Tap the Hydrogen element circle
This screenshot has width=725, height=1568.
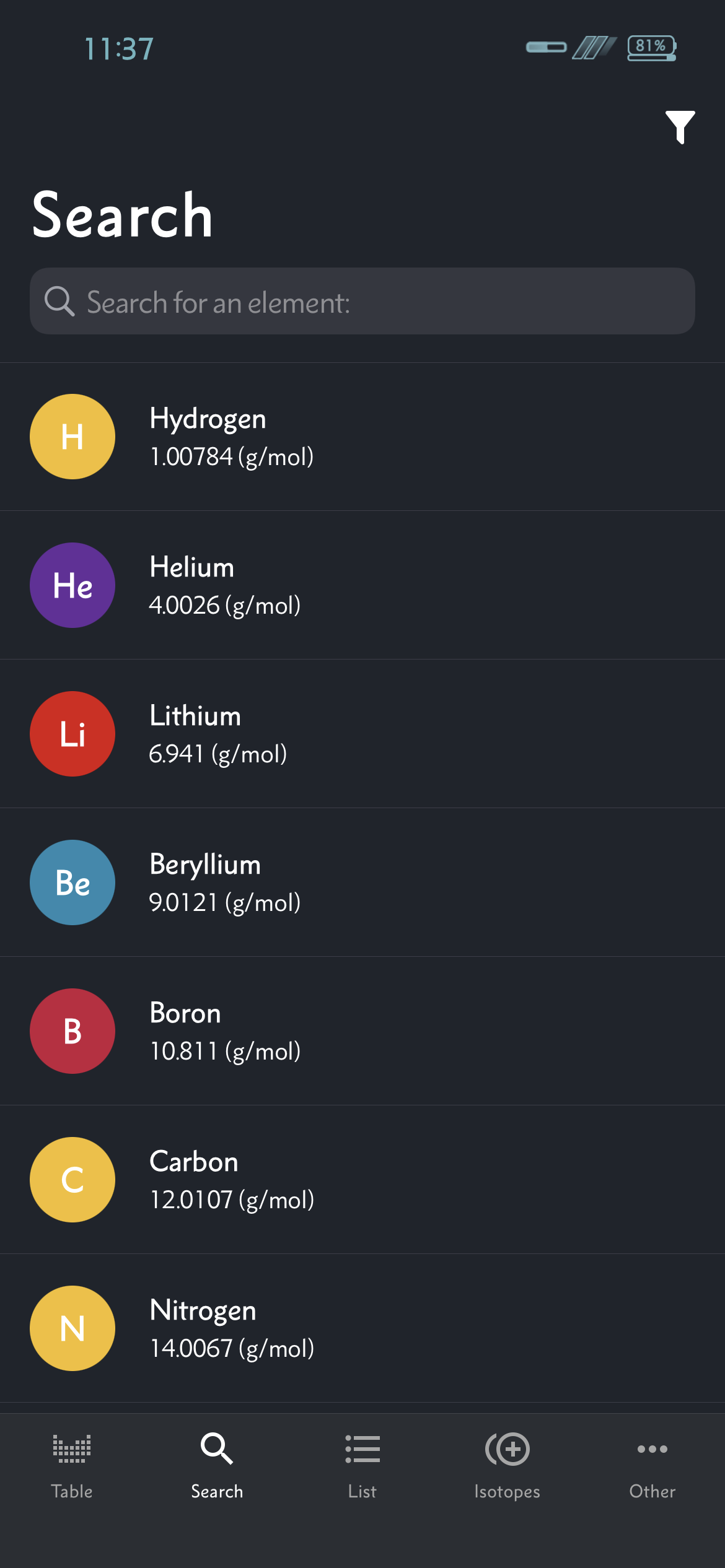[x=72, y=437]
